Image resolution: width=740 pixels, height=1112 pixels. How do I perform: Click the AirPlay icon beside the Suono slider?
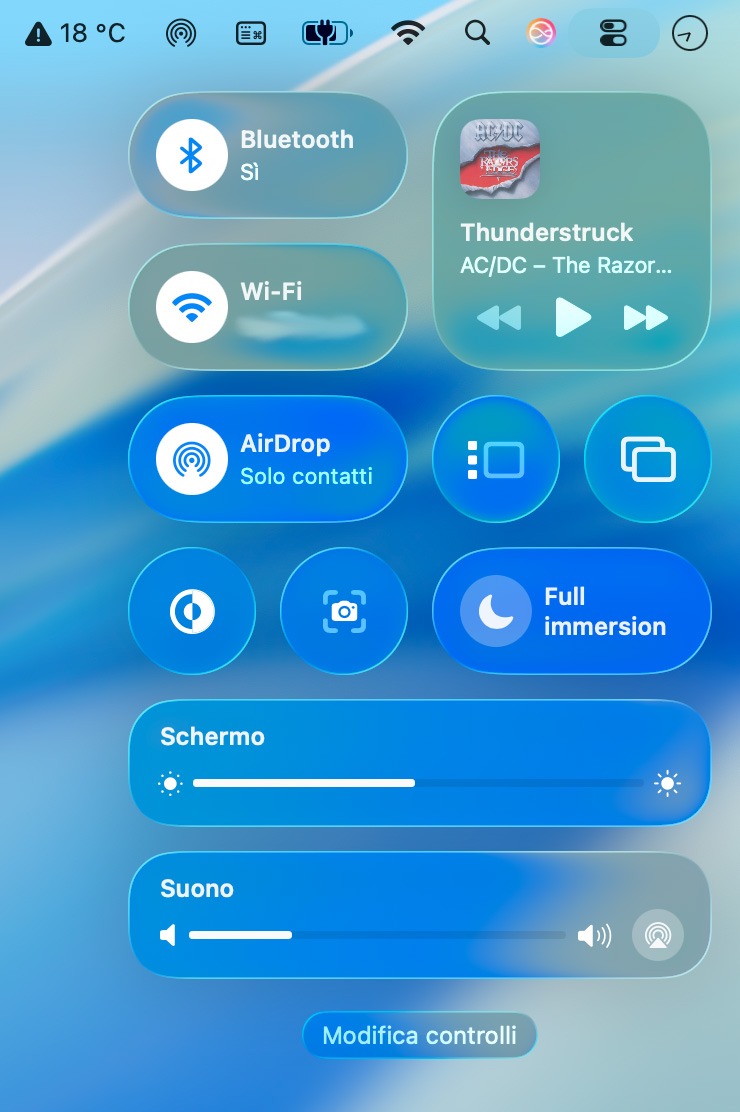click(x=657, y=935)
